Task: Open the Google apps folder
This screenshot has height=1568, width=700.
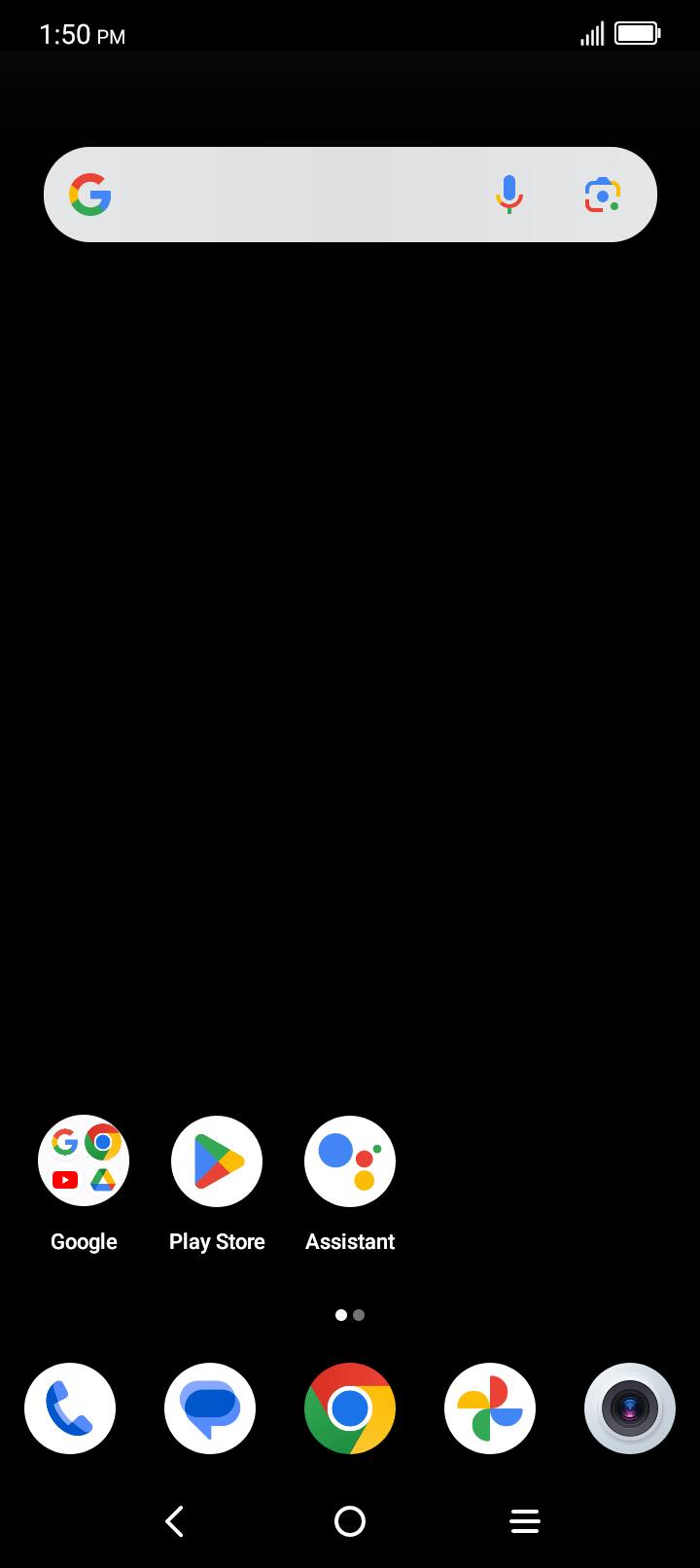Action: tap(84, 1160)
